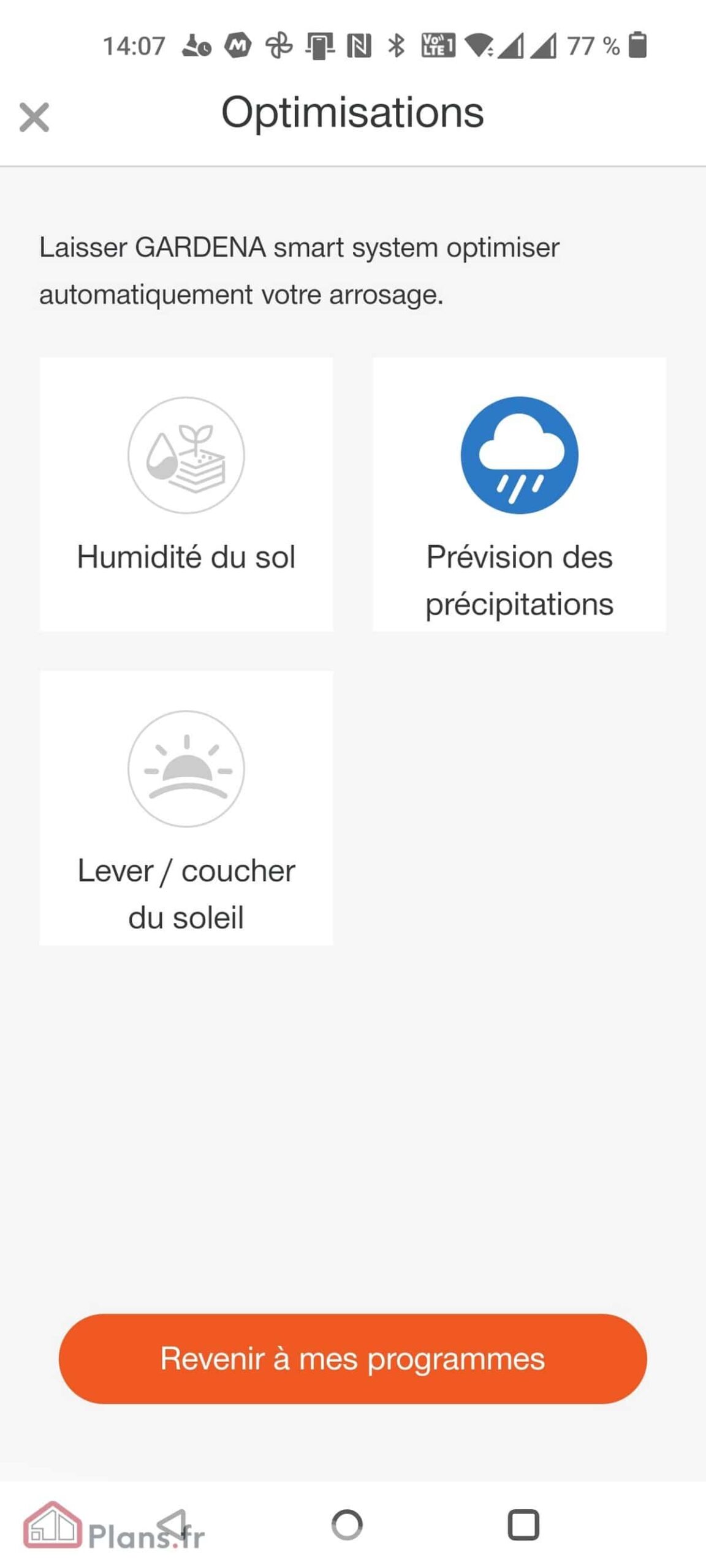Viewport: 706px width, 1568px height.
Task: Choose Lever / coucher du soleil option
Action: click(x=186, y=807)
